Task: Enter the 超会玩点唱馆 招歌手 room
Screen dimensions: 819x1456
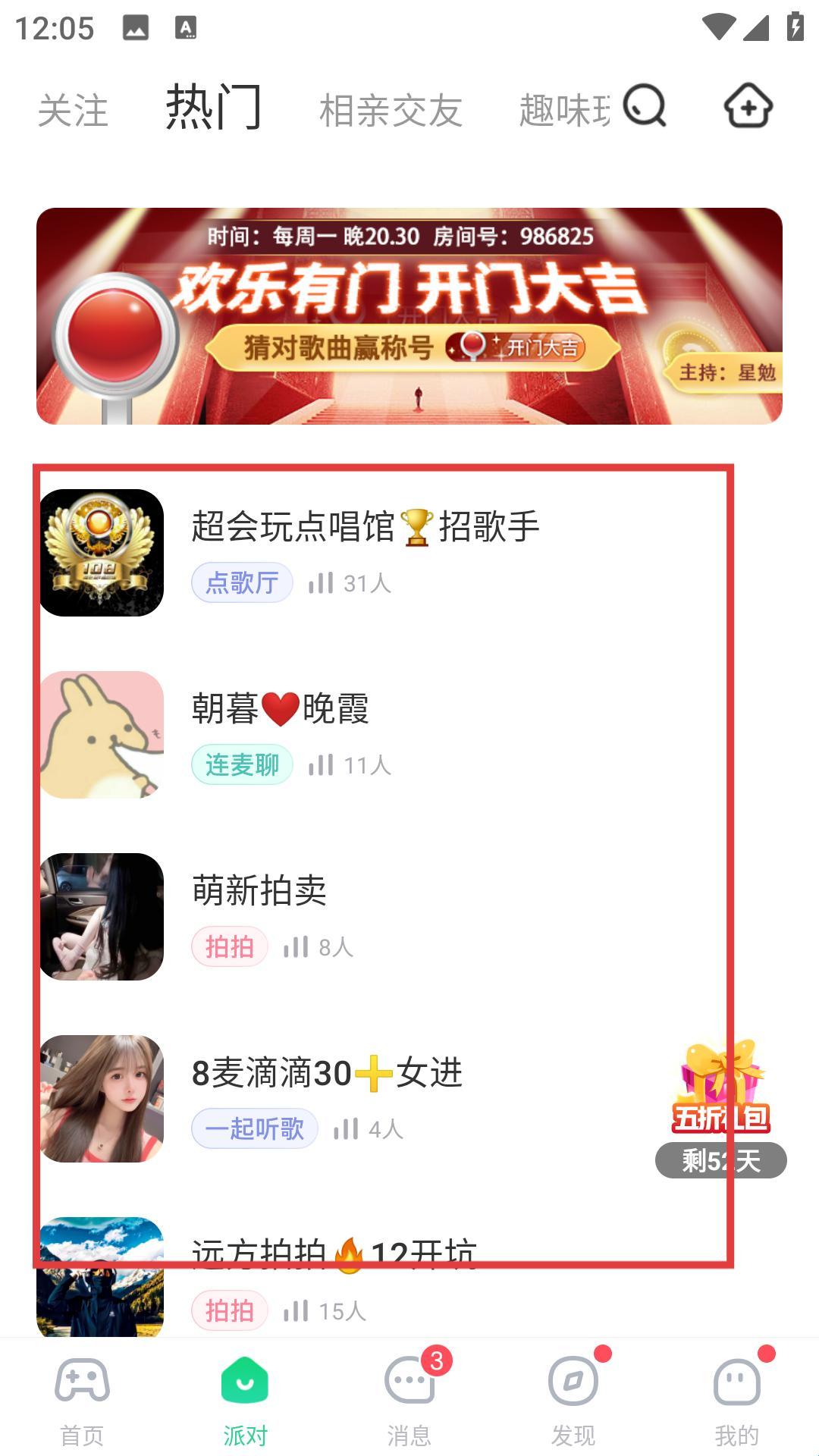Action: point(364,552)
